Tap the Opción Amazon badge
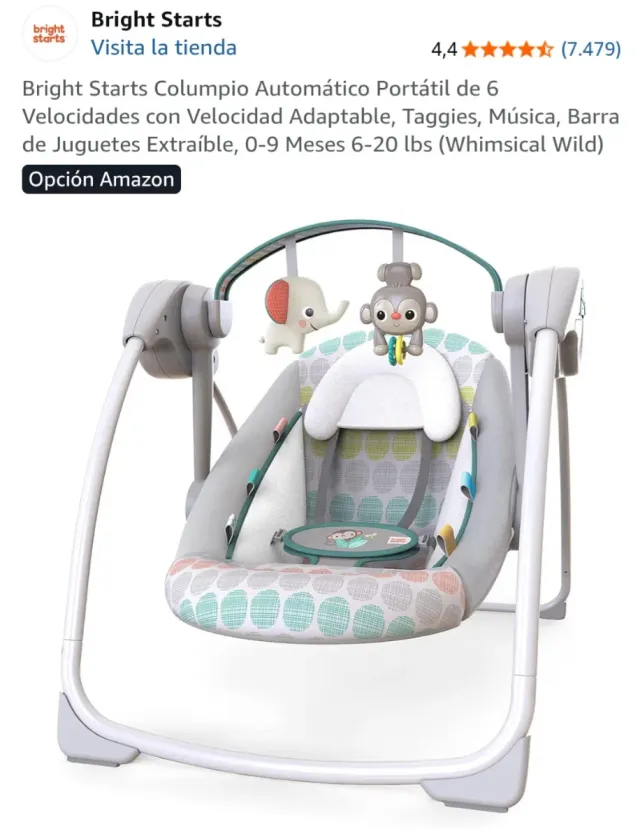Screen dimensions: 640x838 (x=101, y=180)
